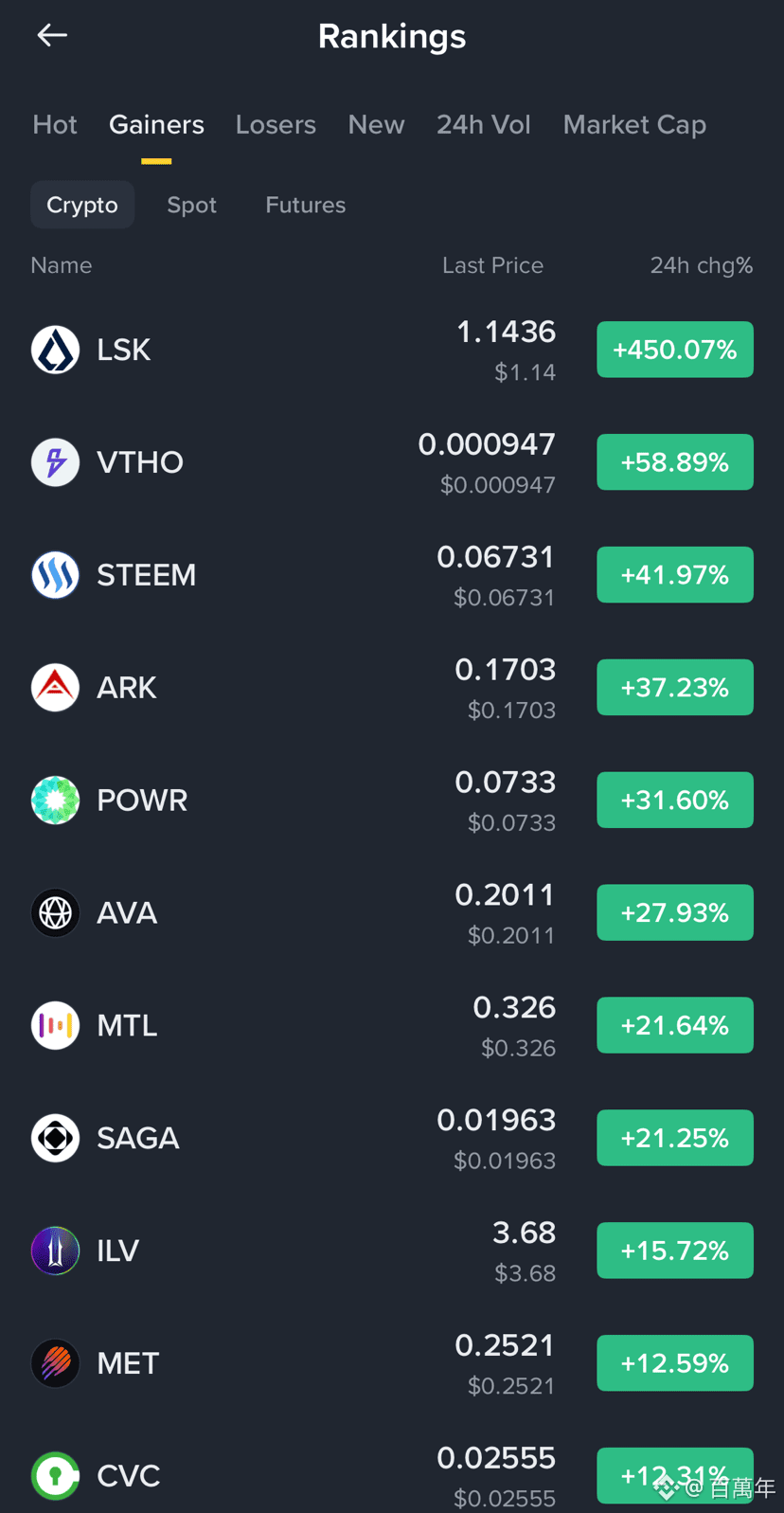Screen dimensions: 784x1513
Task: Open the MET coin row
Action: point(392,1364)
